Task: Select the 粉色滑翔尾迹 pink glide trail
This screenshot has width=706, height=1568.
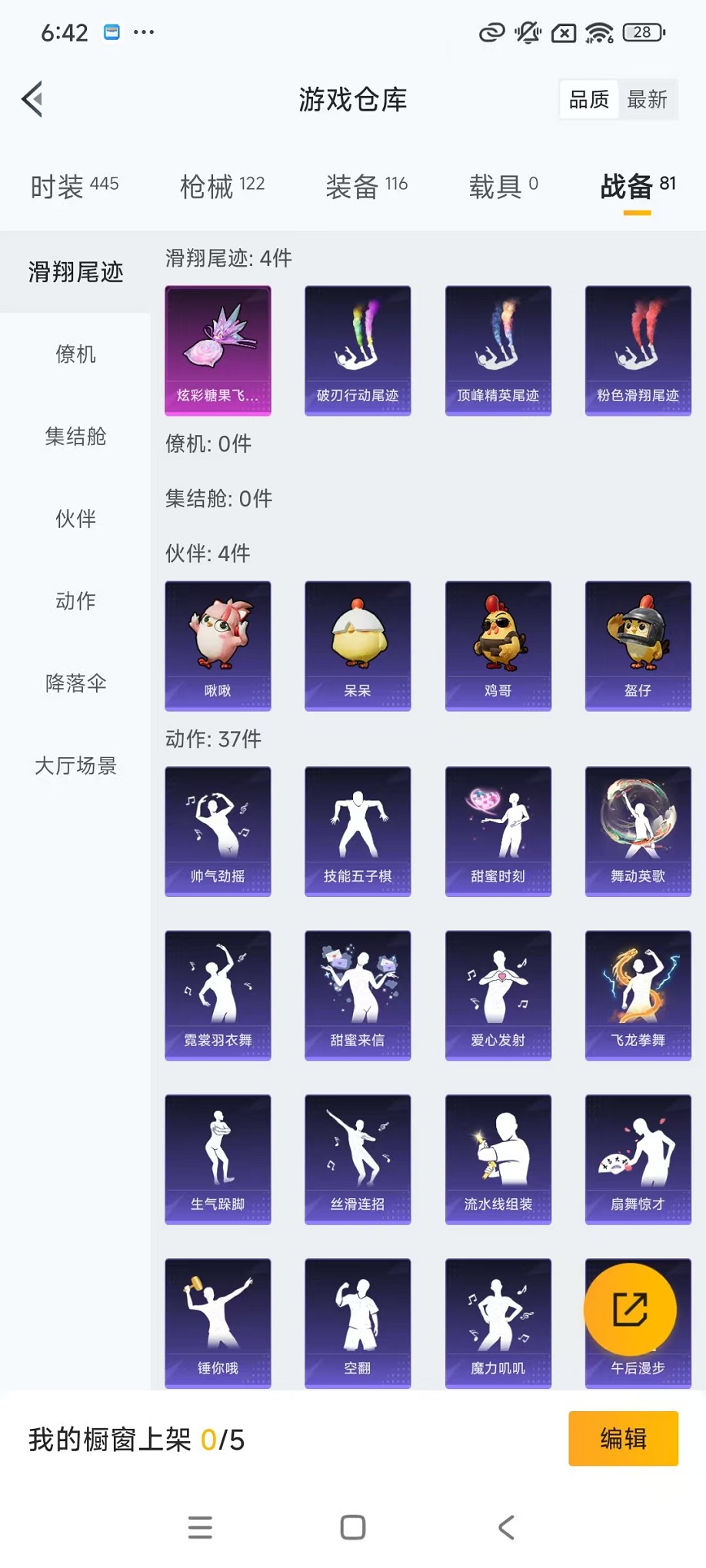Action: (x=638, y=350)
